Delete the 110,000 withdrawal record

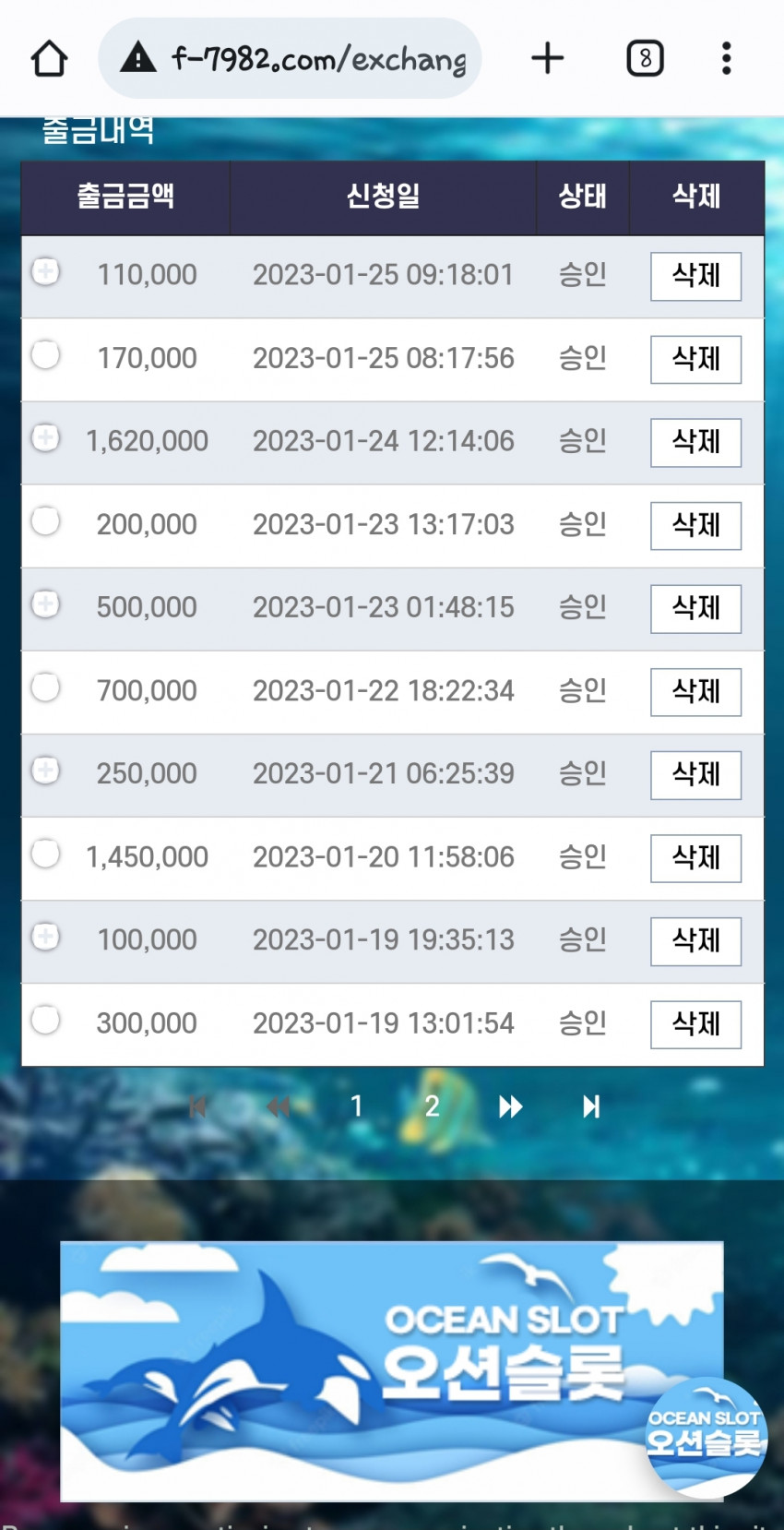[695, 276]
